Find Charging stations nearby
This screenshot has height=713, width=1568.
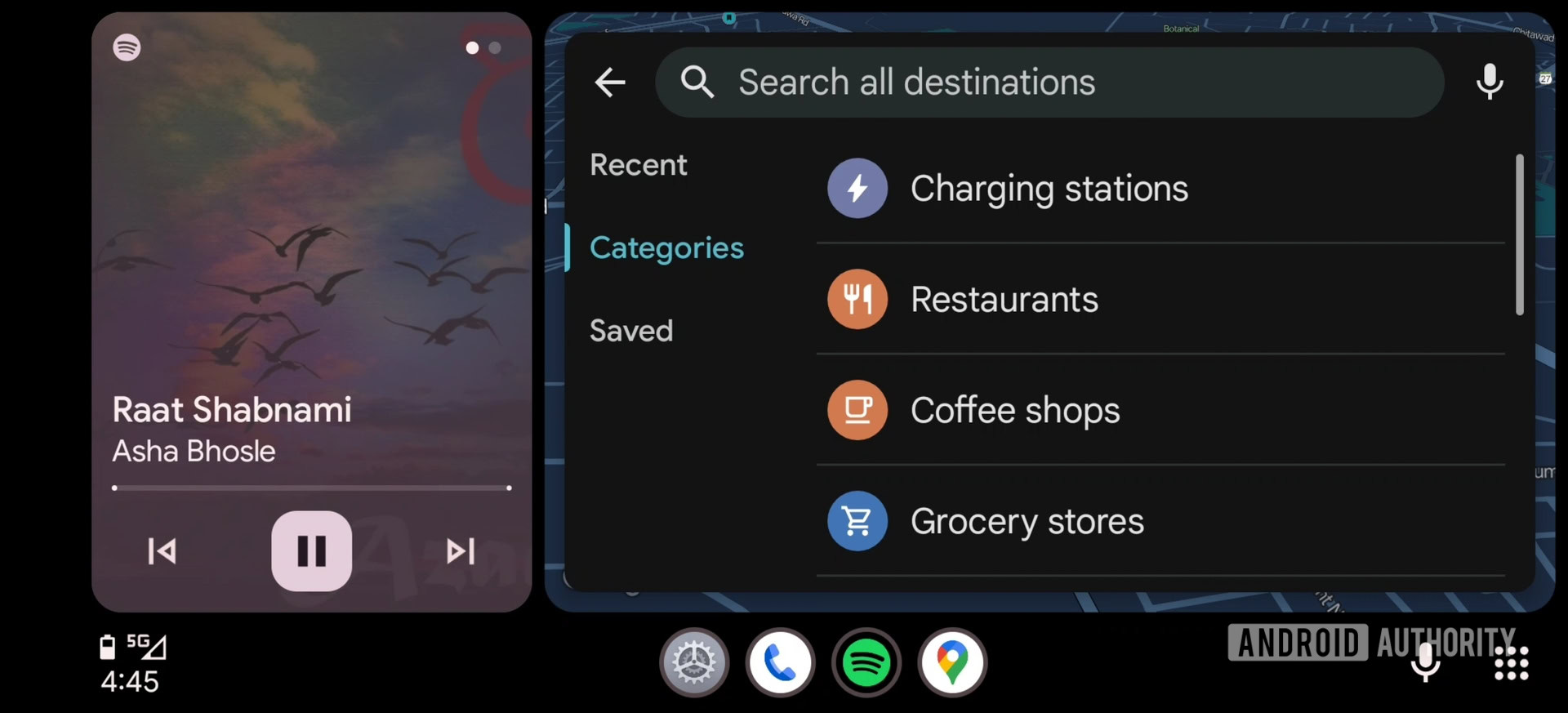1049,189
